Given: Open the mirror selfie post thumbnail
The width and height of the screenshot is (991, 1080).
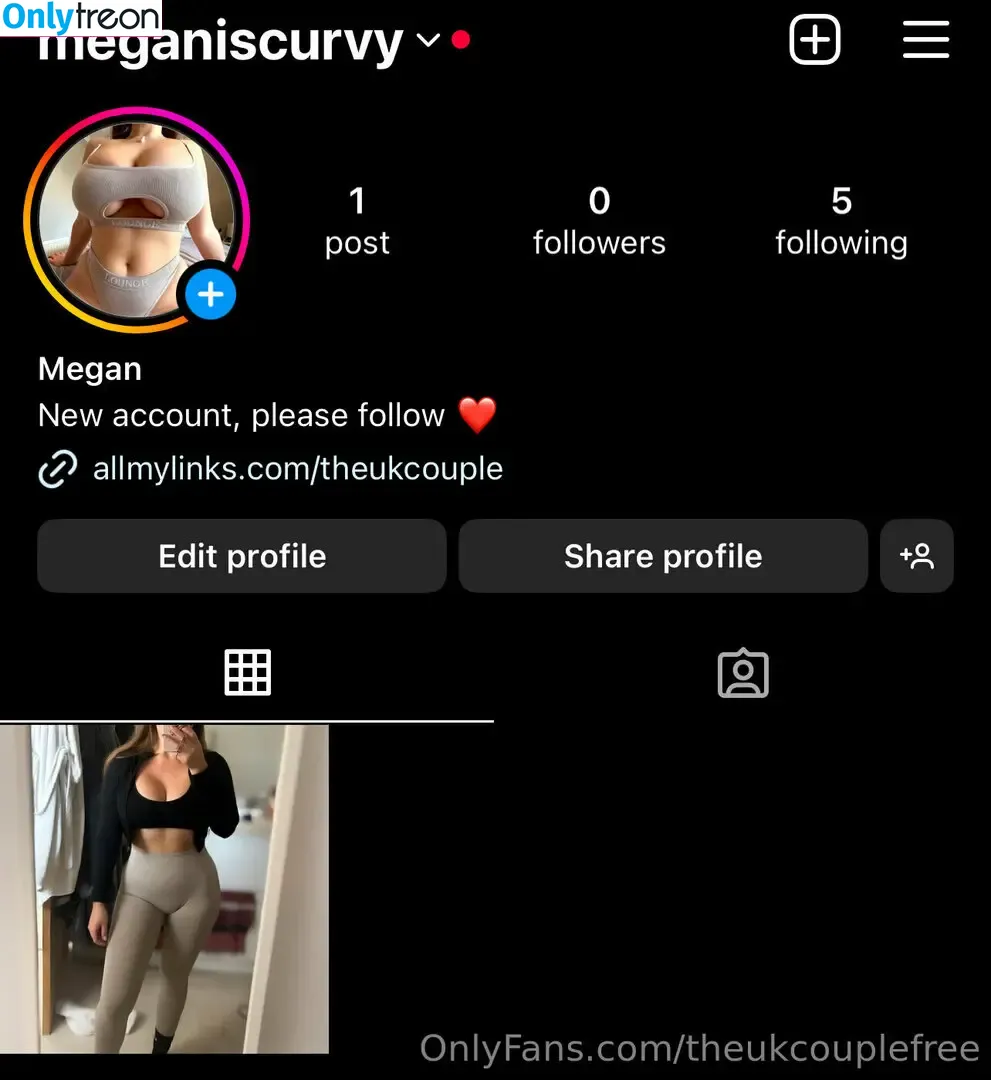Looking at the screenshot, I should coord(164,888).
